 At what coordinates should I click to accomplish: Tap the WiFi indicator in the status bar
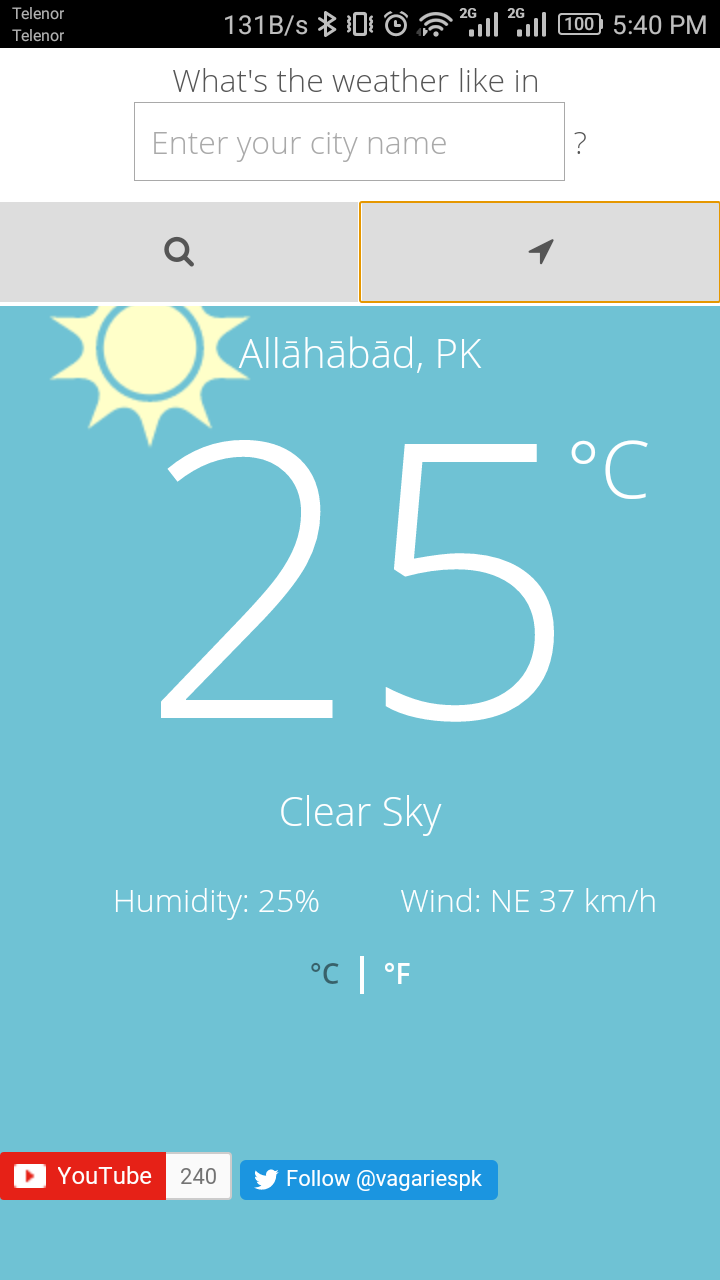click(x=438, y=22)
